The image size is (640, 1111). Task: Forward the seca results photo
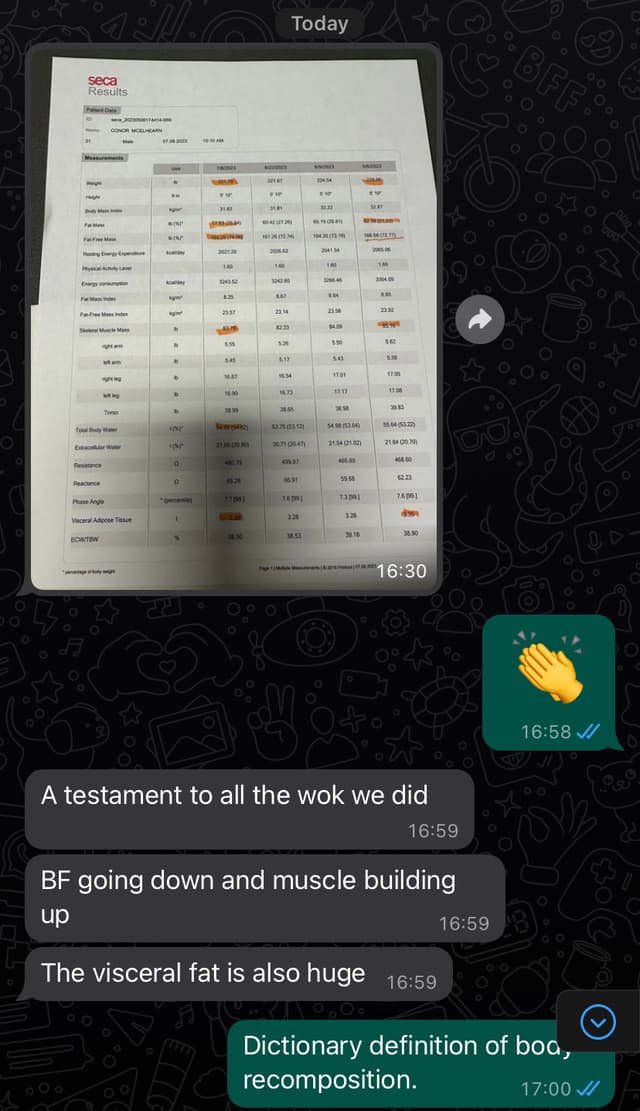tap(482, 320)
